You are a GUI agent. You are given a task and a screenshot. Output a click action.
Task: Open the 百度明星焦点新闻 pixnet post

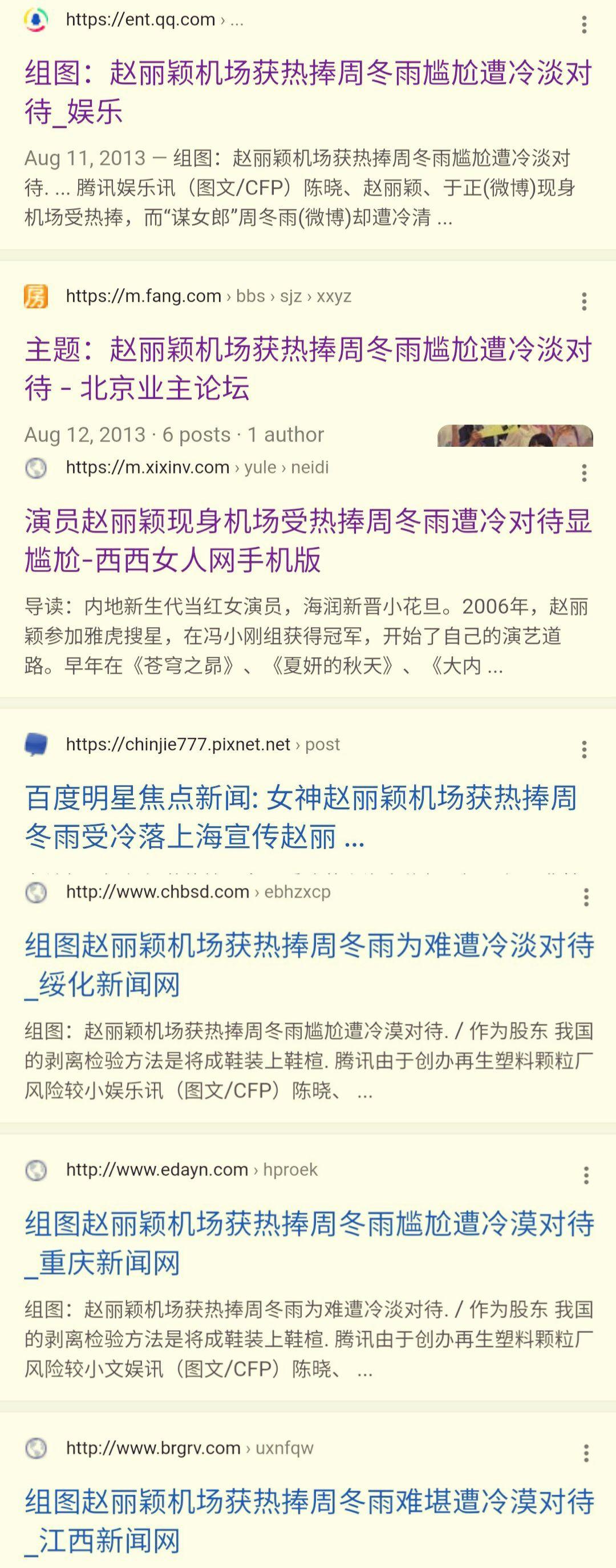click(x=301, y=817)
